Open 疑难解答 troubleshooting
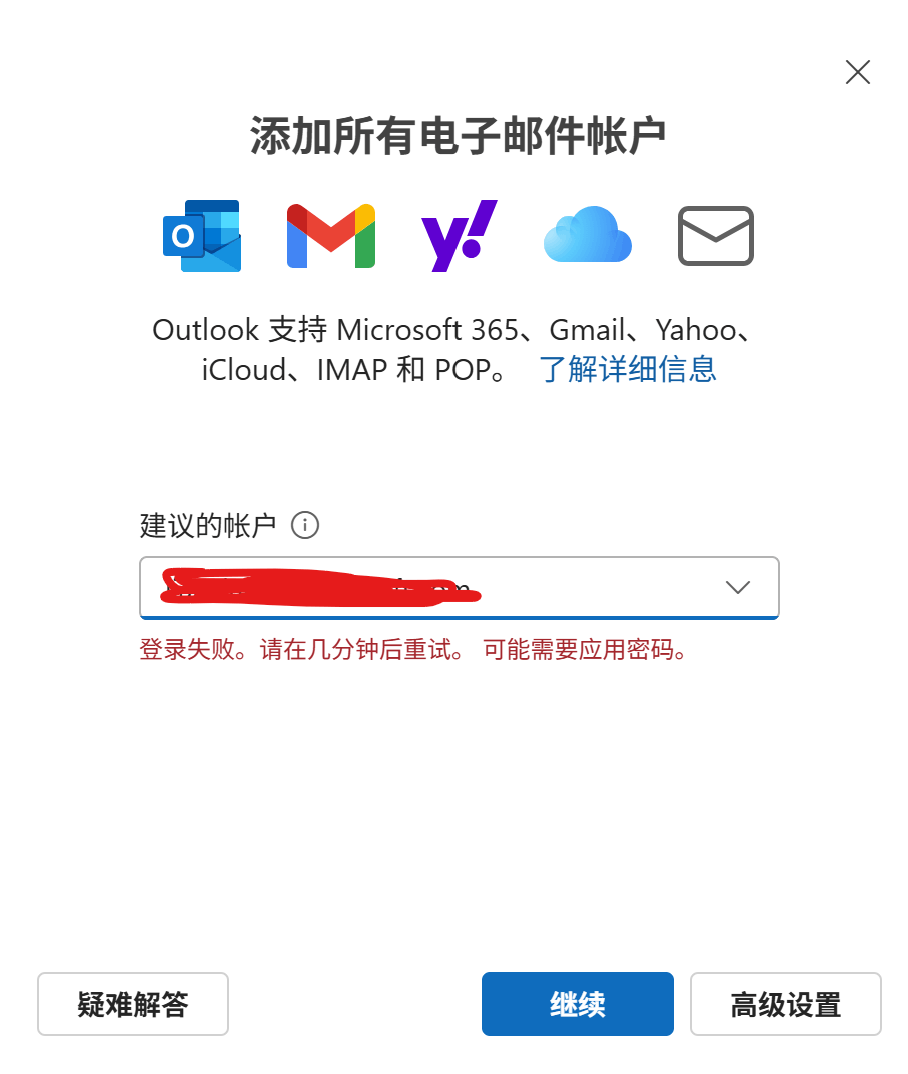The width and height of the screenshot is (908, 1074). [x=133, y=1004]
